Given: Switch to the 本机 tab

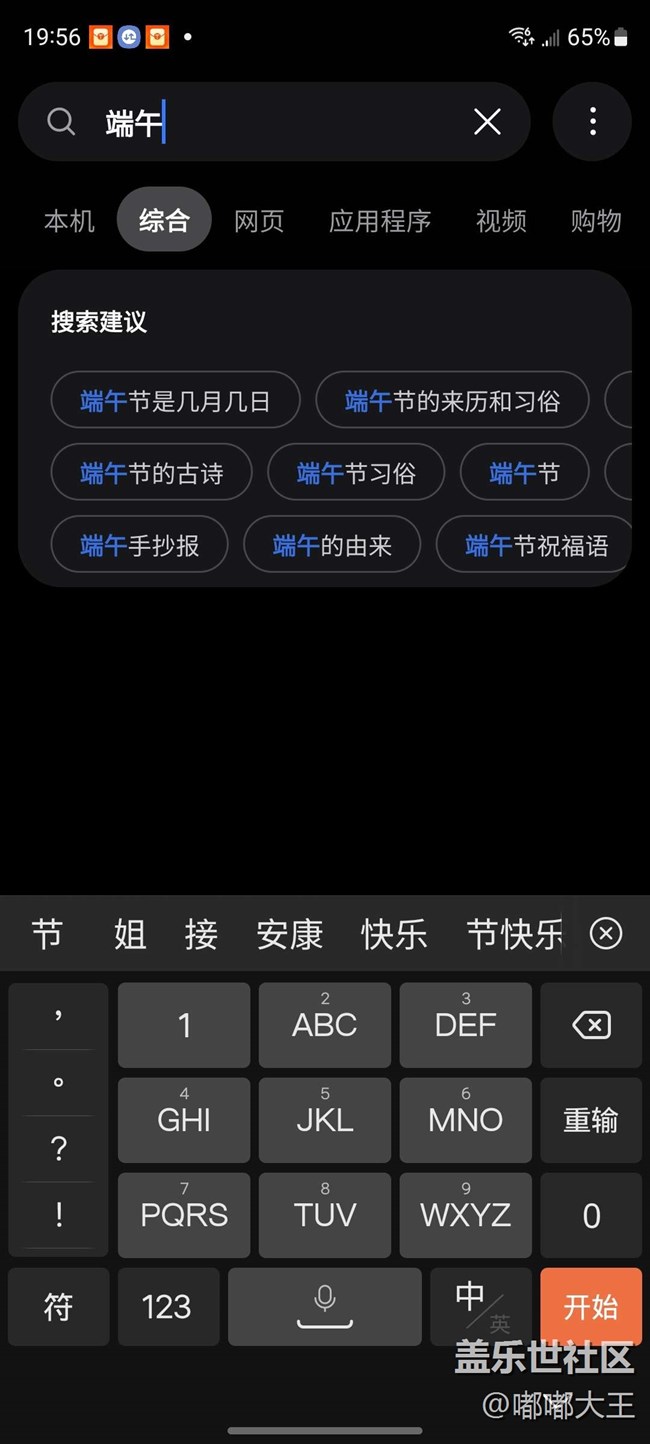Looking at the screenshot, I should pyautogui.click(x=69, y=220).
